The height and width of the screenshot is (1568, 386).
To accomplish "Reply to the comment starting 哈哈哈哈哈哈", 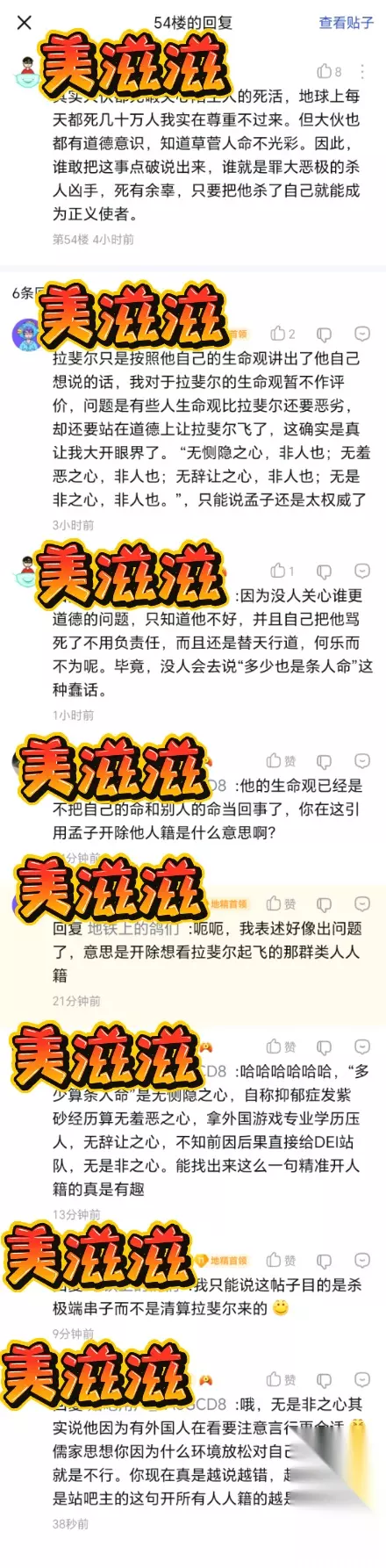I will tap(361, 1047).
